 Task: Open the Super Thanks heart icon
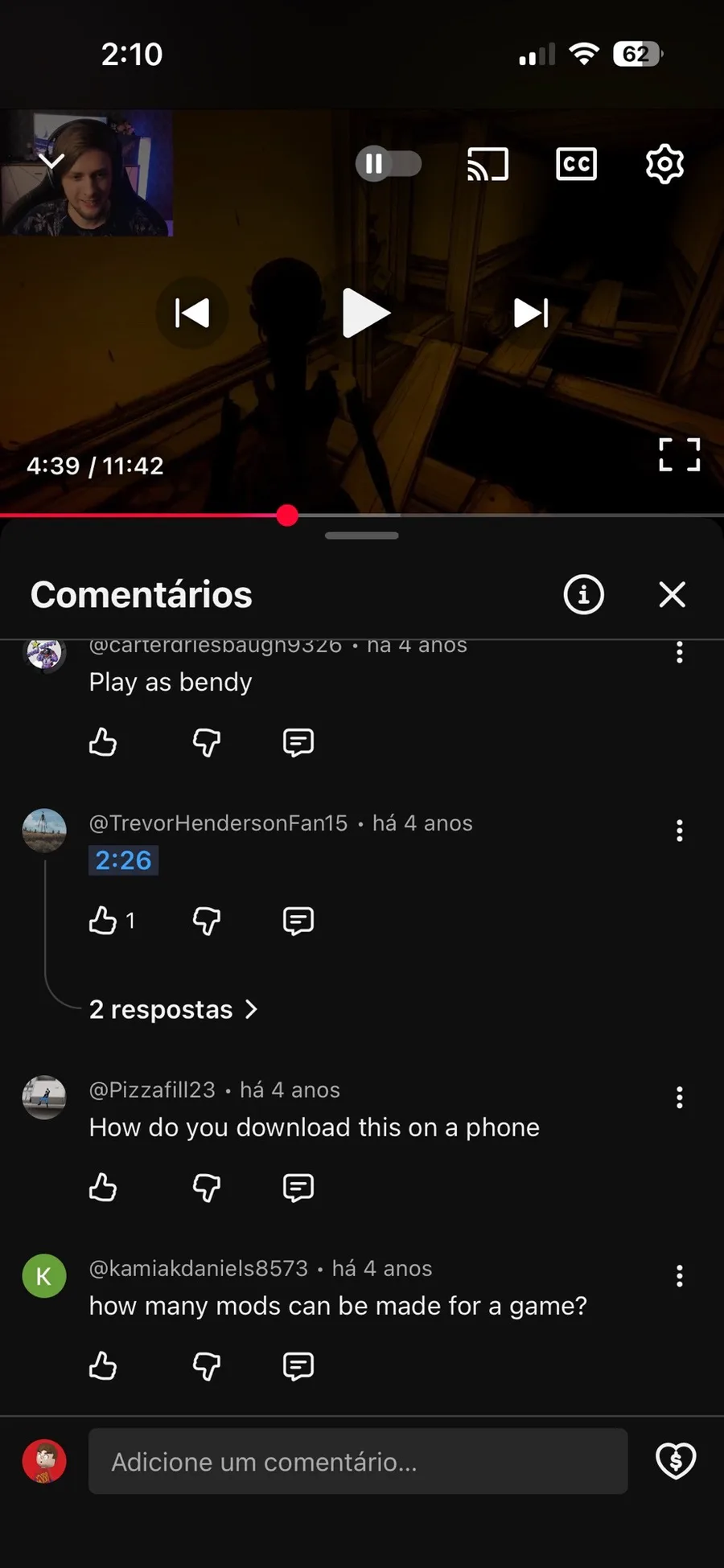click(x=676, y=1460)
